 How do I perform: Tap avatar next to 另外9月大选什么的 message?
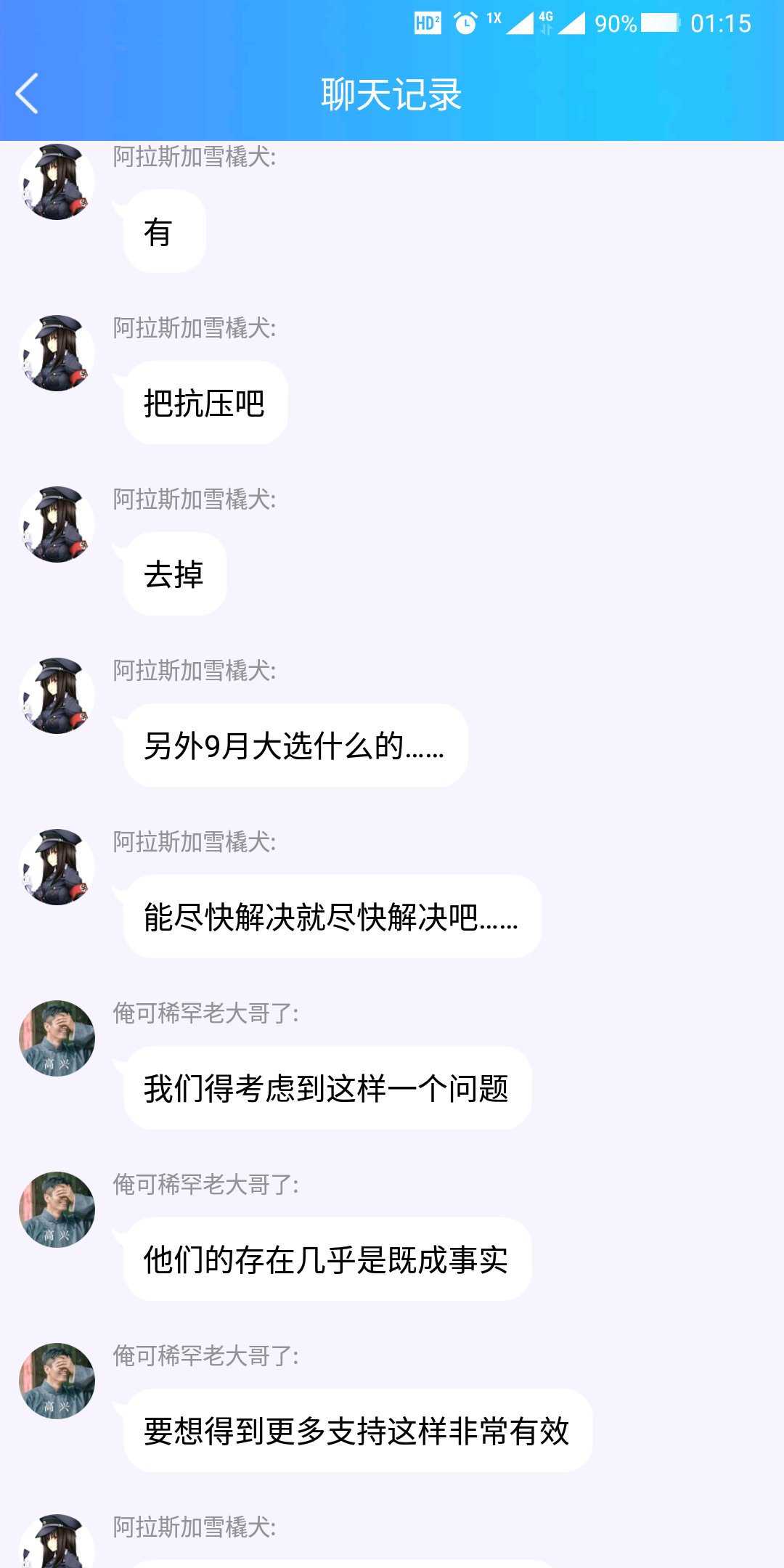pyautogui.click(x=57, y=696)
